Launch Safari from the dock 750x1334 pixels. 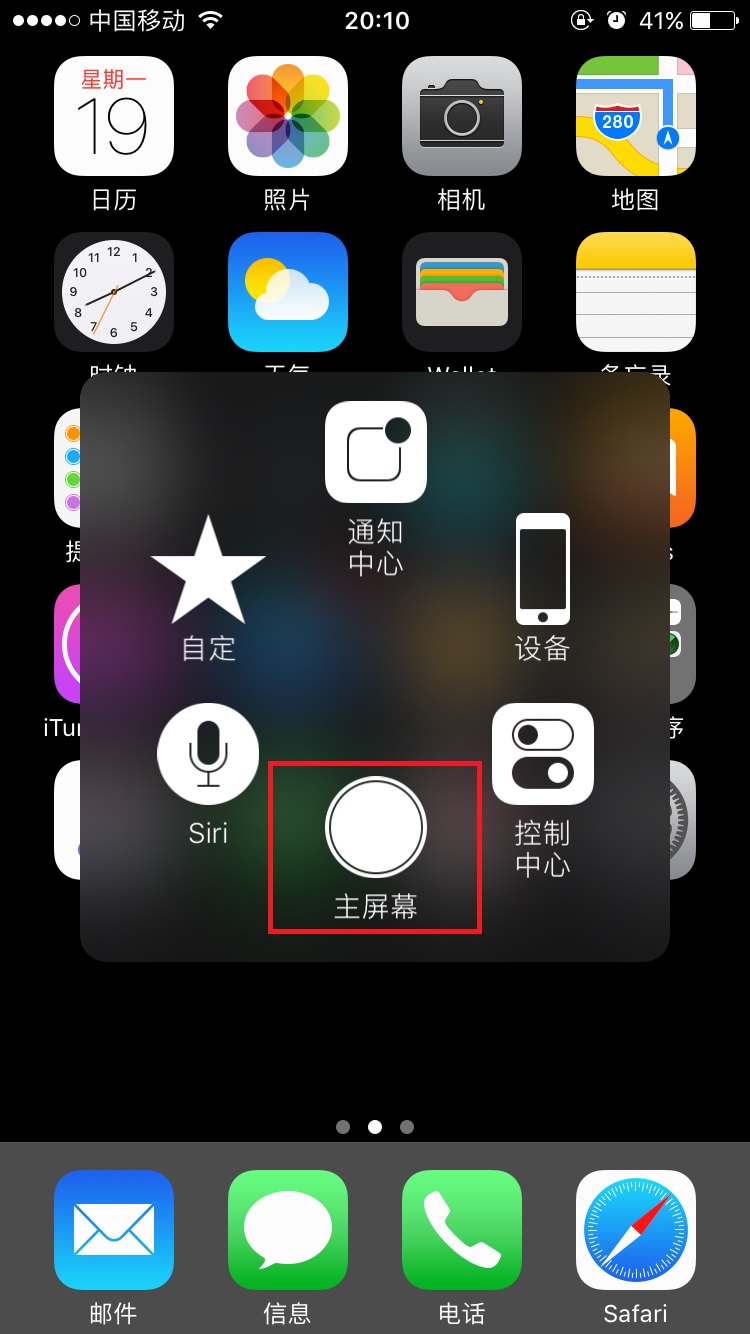coord(636,1230)
